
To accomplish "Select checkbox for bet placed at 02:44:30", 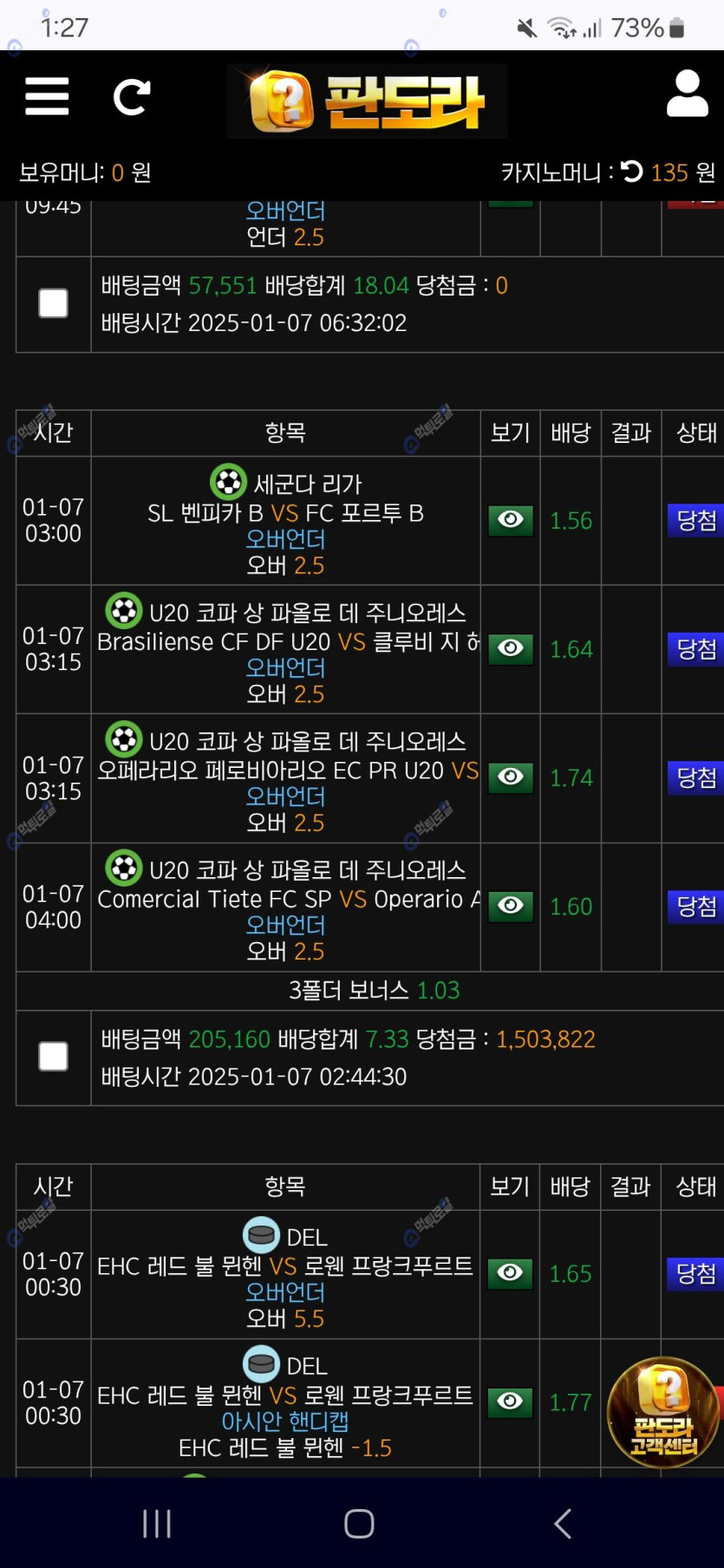I will (x=54, y=1057).
